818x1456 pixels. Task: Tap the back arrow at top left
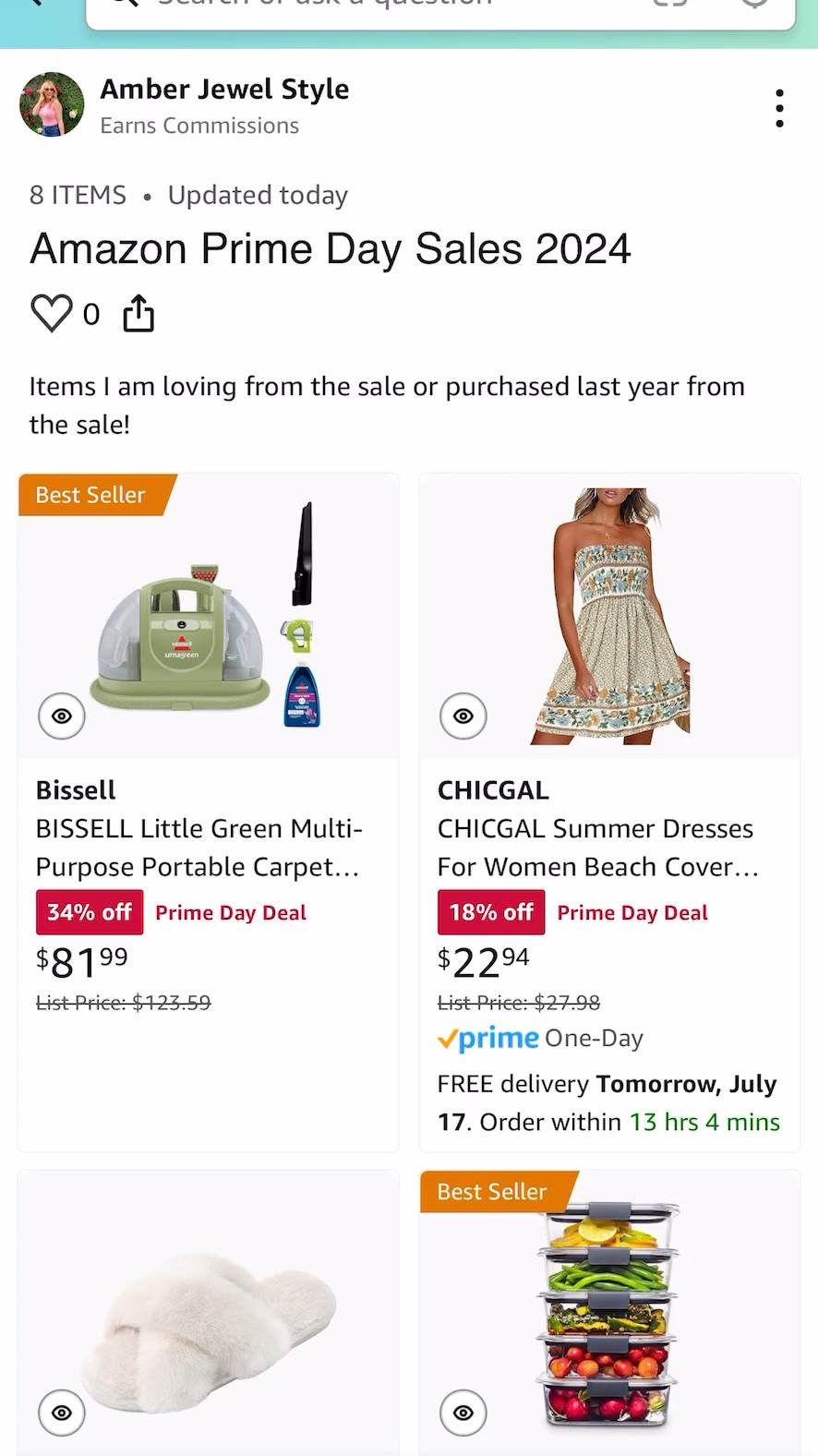click(33, 6)
